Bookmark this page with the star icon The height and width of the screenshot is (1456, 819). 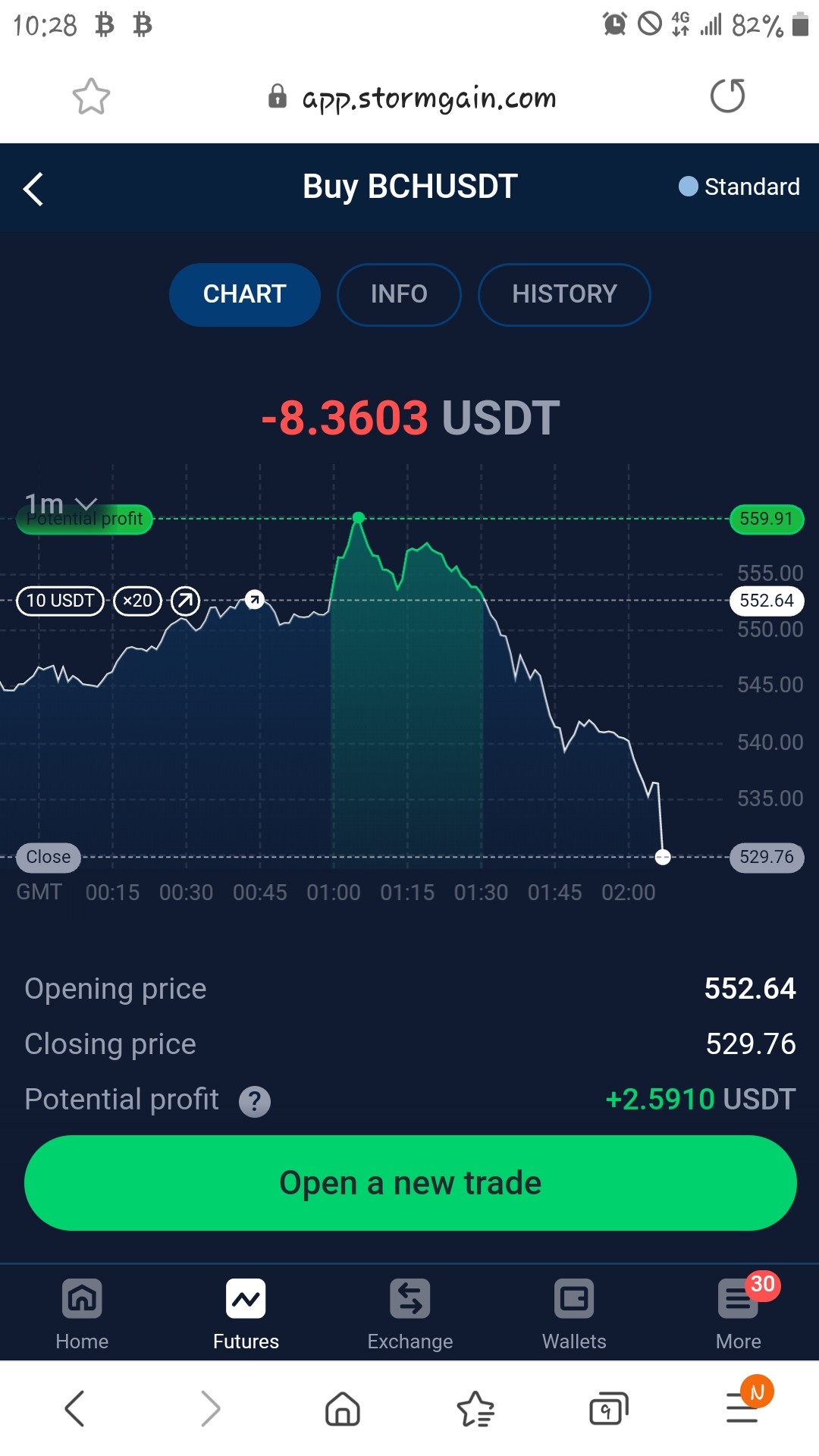tap(91, 97)
